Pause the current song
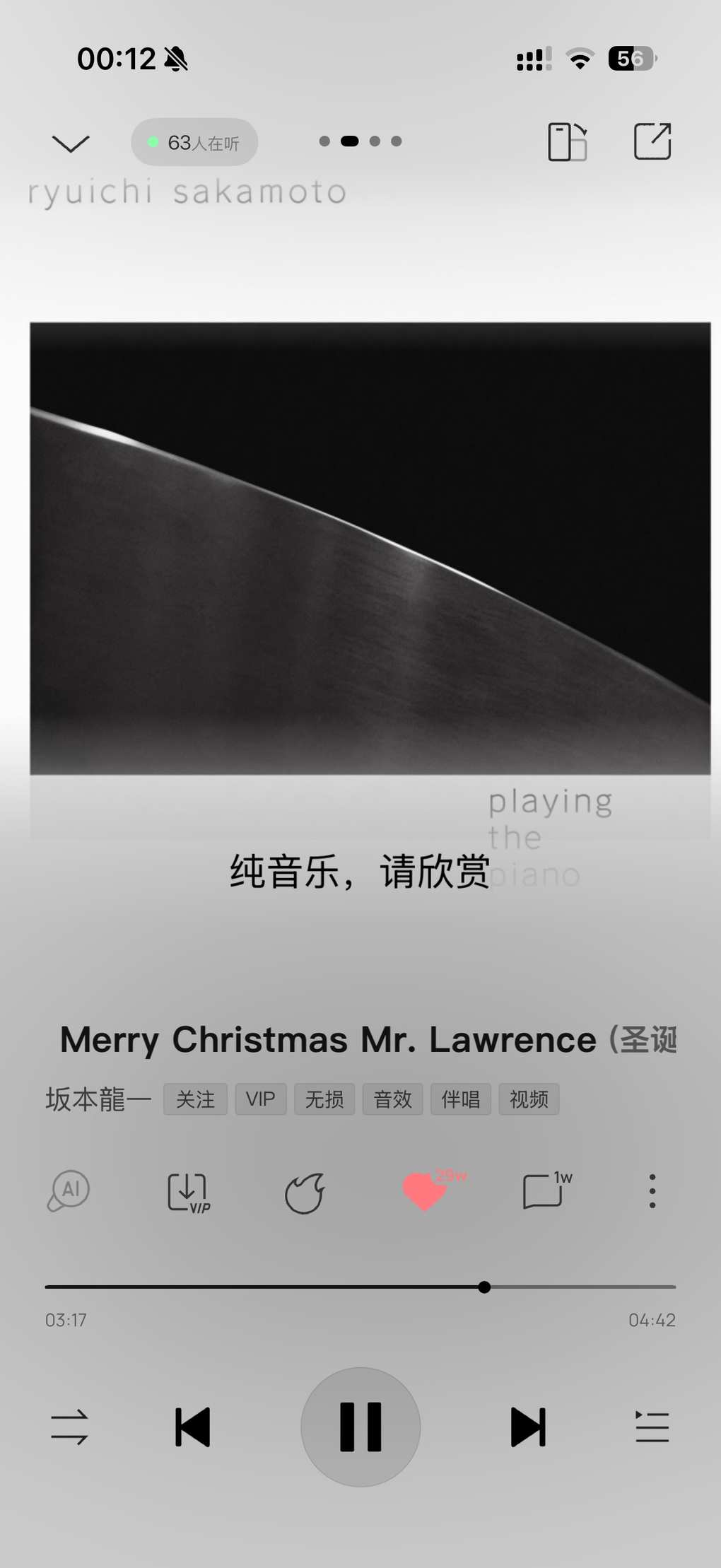Image resolution: width=721 pixels, height=1568 pixels. (x=360, y=1427)
